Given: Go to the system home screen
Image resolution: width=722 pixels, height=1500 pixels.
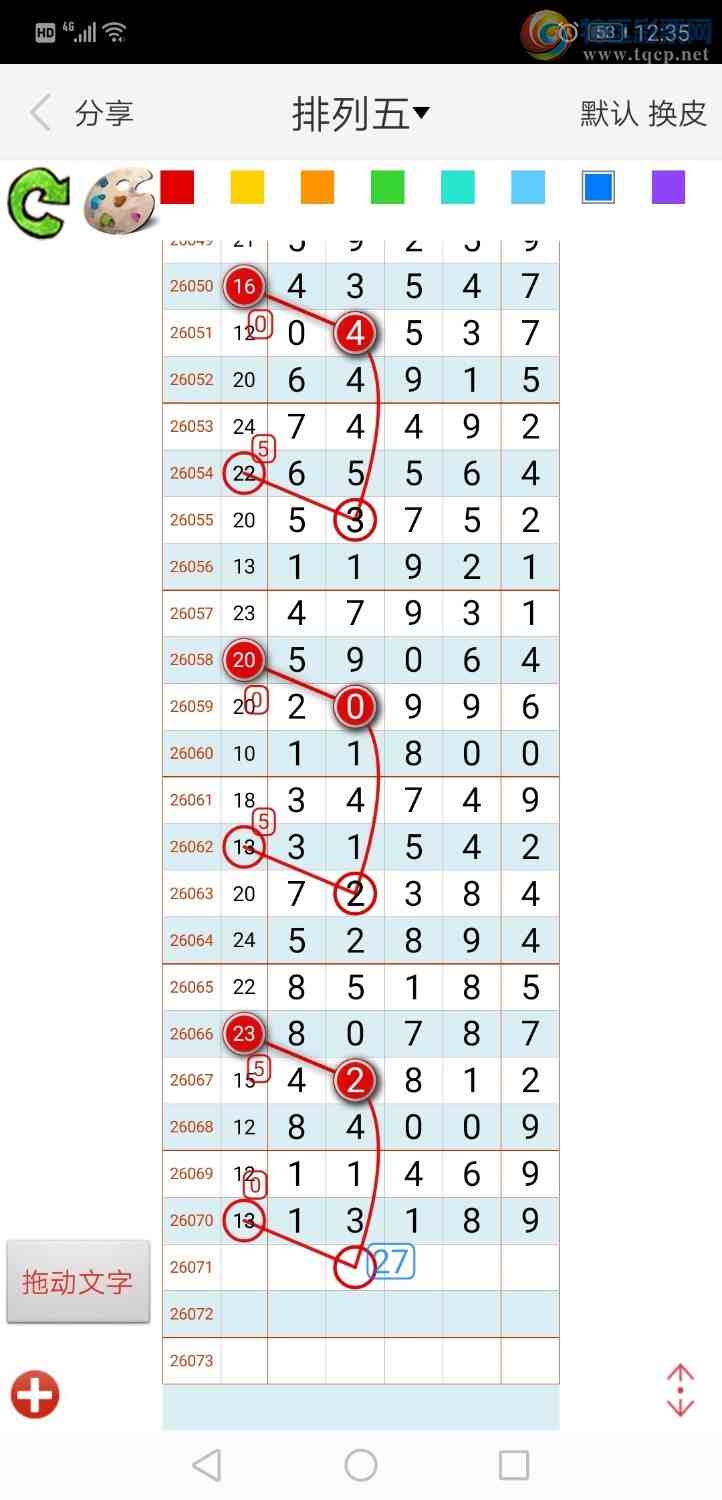Looking at the screenshot, I should [x=360, y=1466].
